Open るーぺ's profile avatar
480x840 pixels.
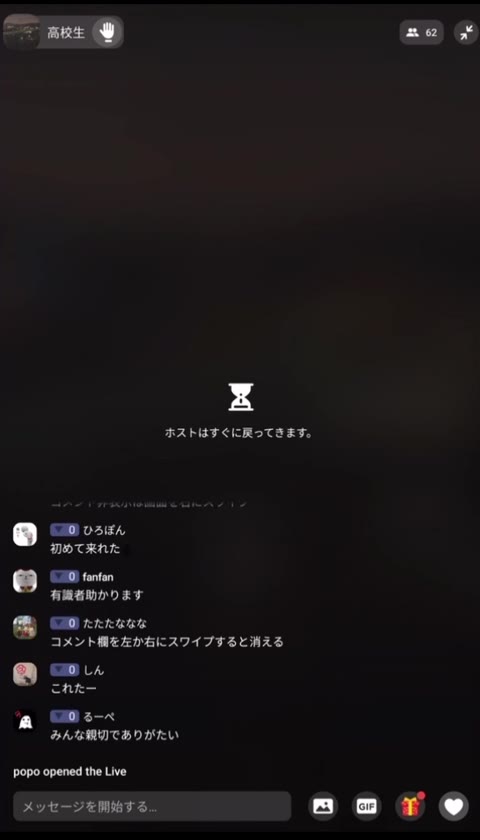(25, 721)
